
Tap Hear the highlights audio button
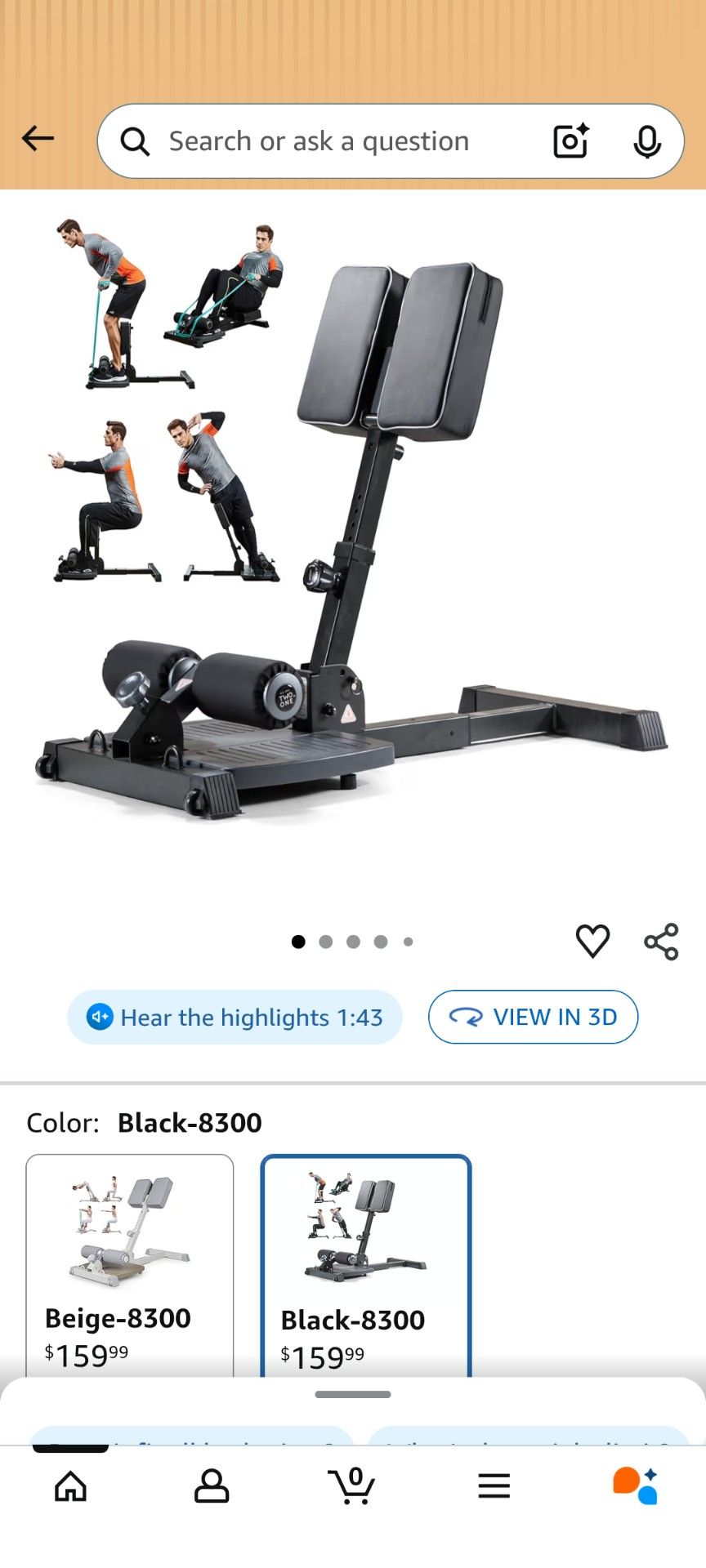235,1017
